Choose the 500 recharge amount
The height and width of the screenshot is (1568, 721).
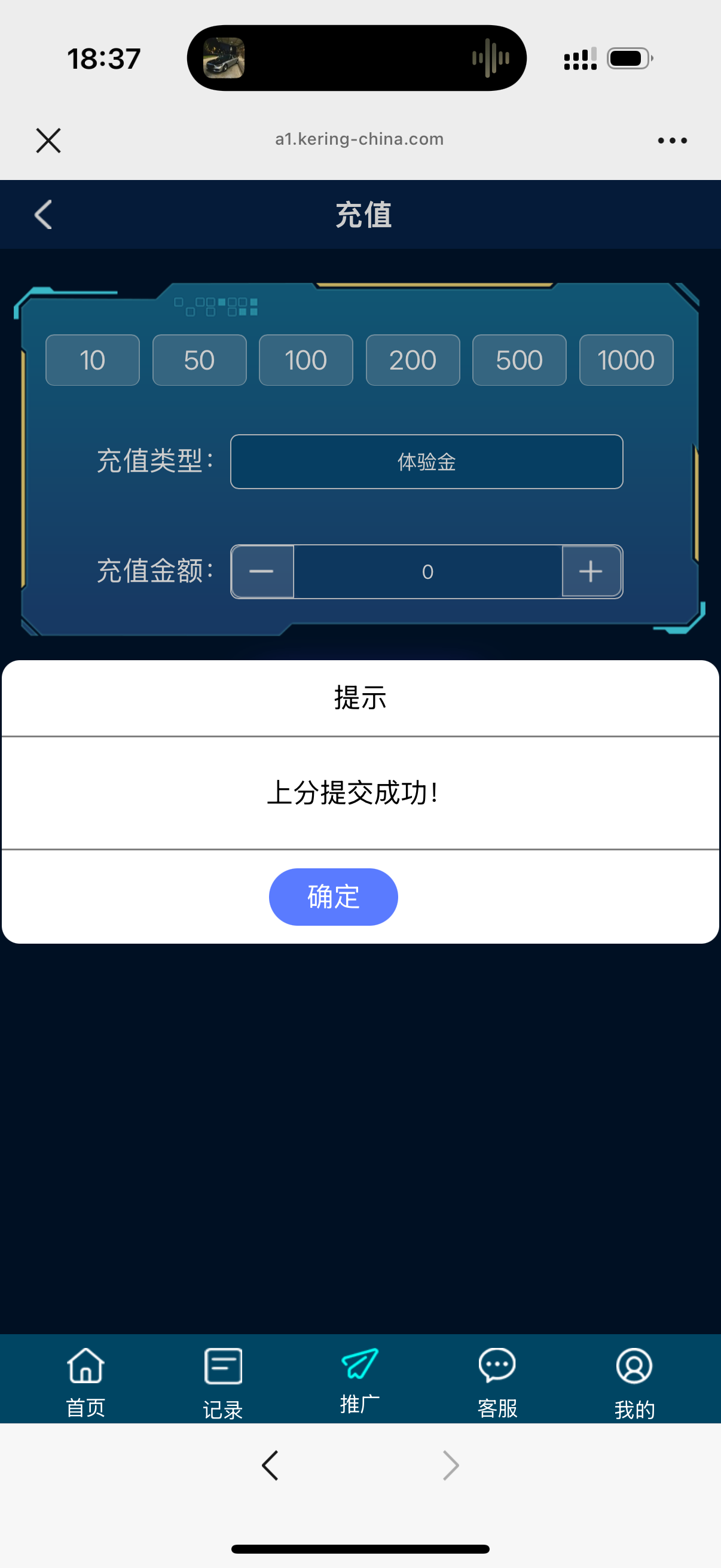(x=519, y=360)
